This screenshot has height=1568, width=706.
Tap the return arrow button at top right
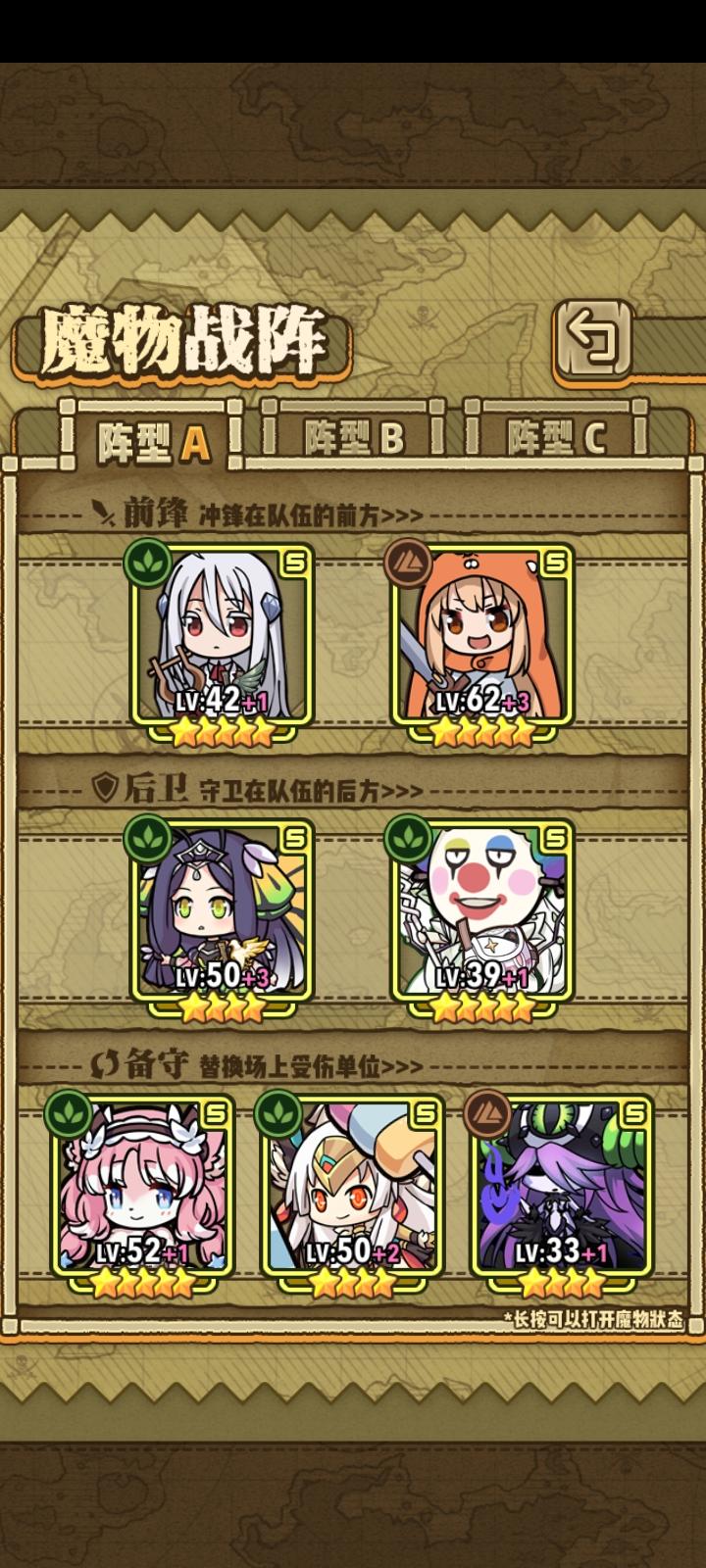pos(595,339)
